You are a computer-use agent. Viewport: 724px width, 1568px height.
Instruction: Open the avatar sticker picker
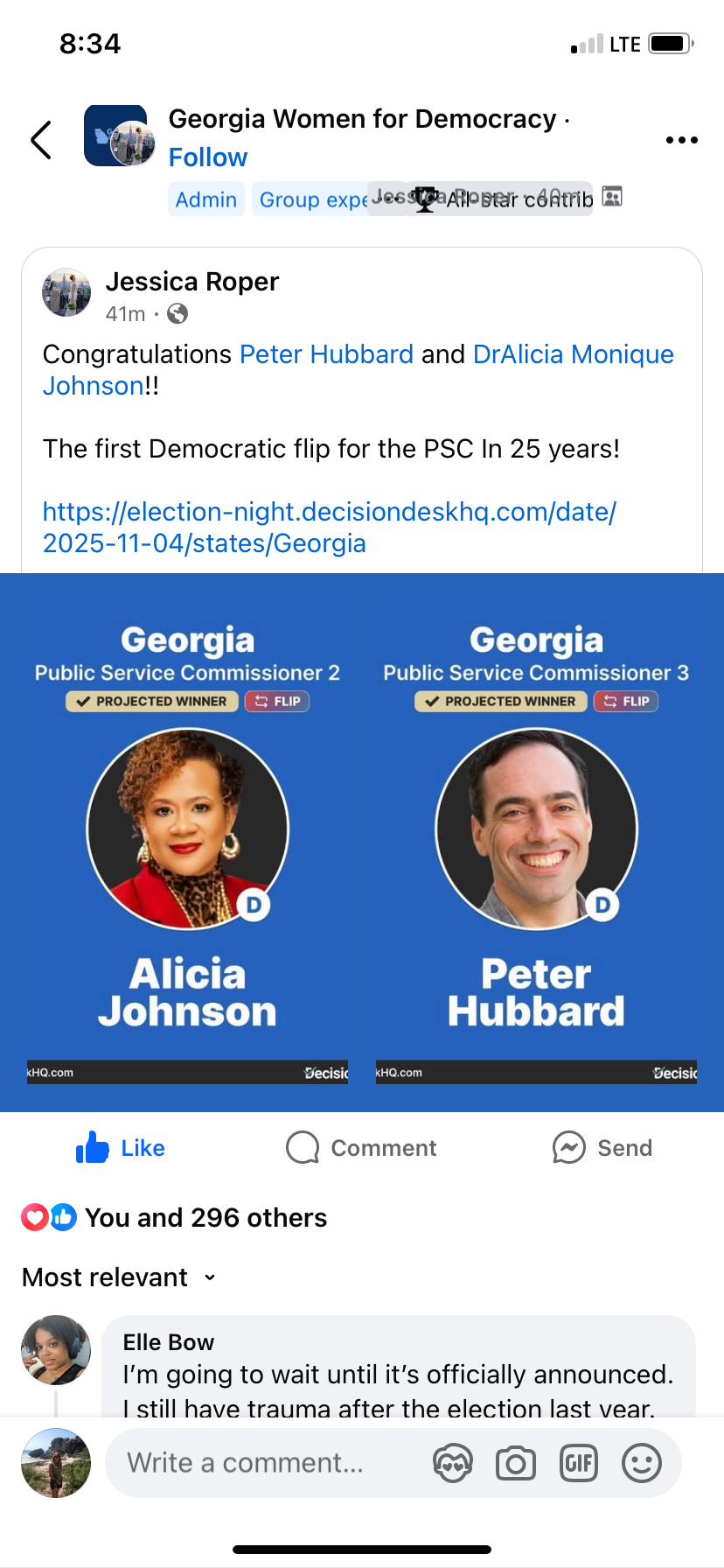452,1463
